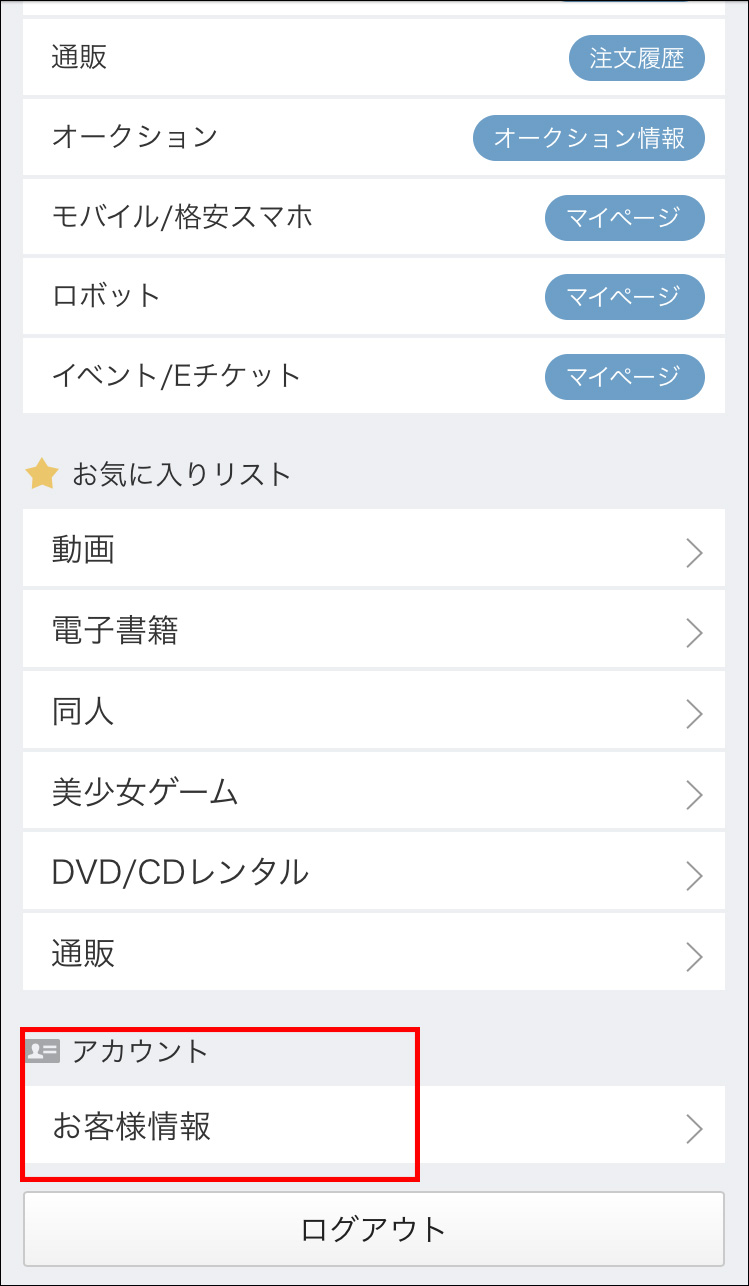Open お客様情報 account settings
The width and height of the screenshot is (749, 1286).
(x=373, y=1127)
